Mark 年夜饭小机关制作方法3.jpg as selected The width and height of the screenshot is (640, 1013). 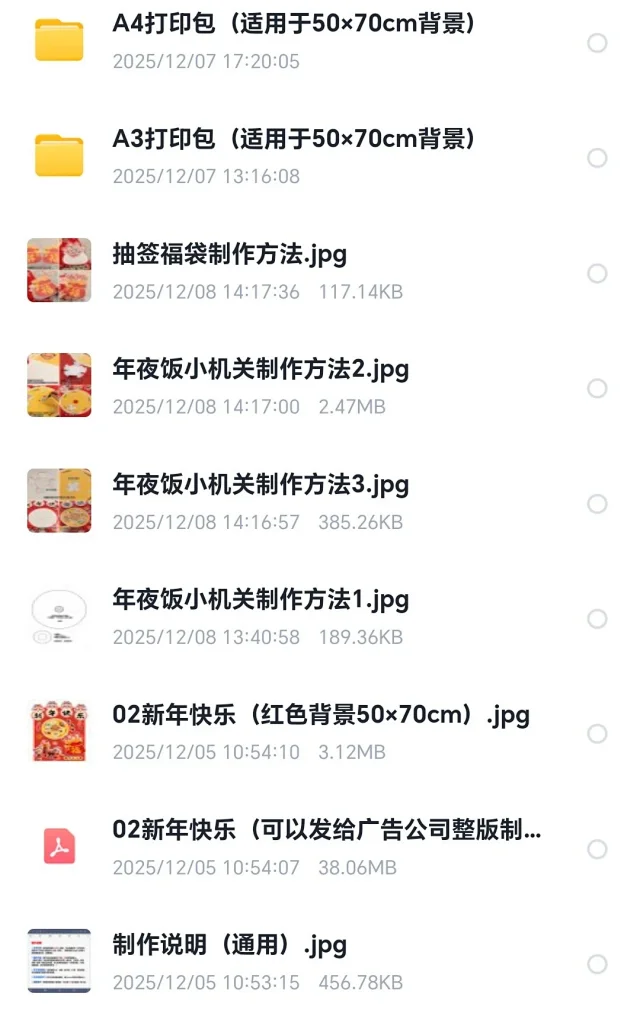coord(597,504)
